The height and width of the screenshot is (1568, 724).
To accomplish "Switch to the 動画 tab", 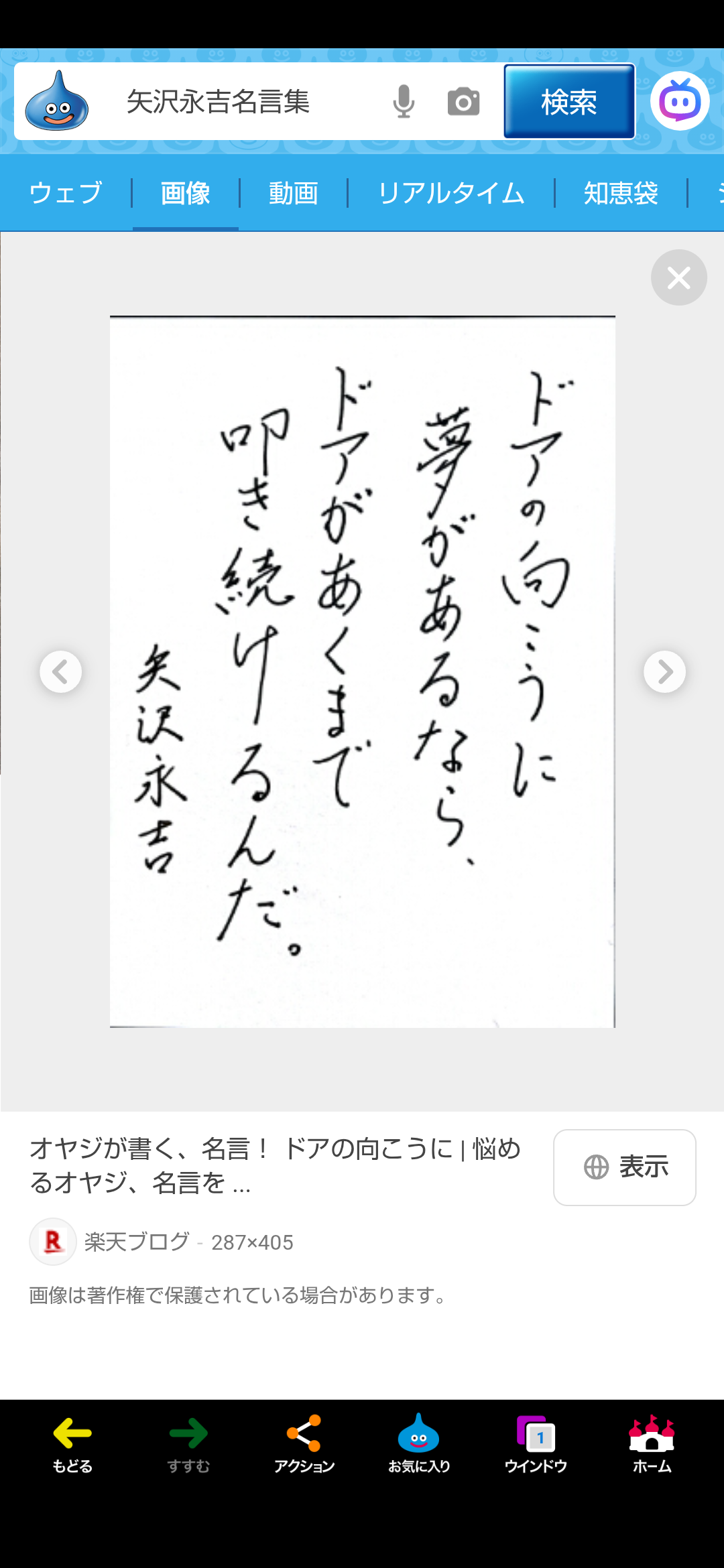I will [293, 193].
